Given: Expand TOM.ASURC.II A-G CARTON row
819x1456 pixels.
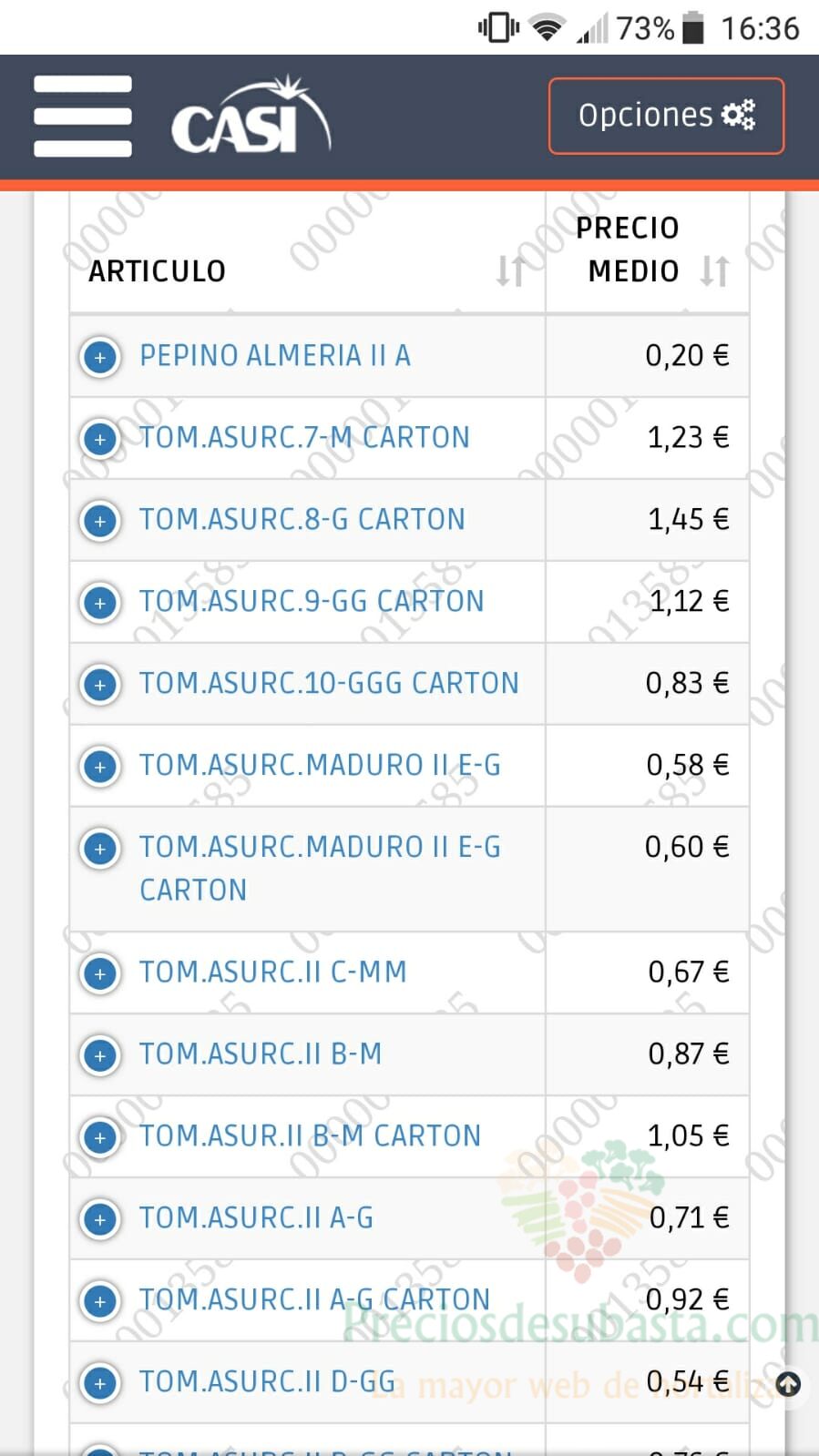Looking at the screenshot, I should click(100, 1301).
